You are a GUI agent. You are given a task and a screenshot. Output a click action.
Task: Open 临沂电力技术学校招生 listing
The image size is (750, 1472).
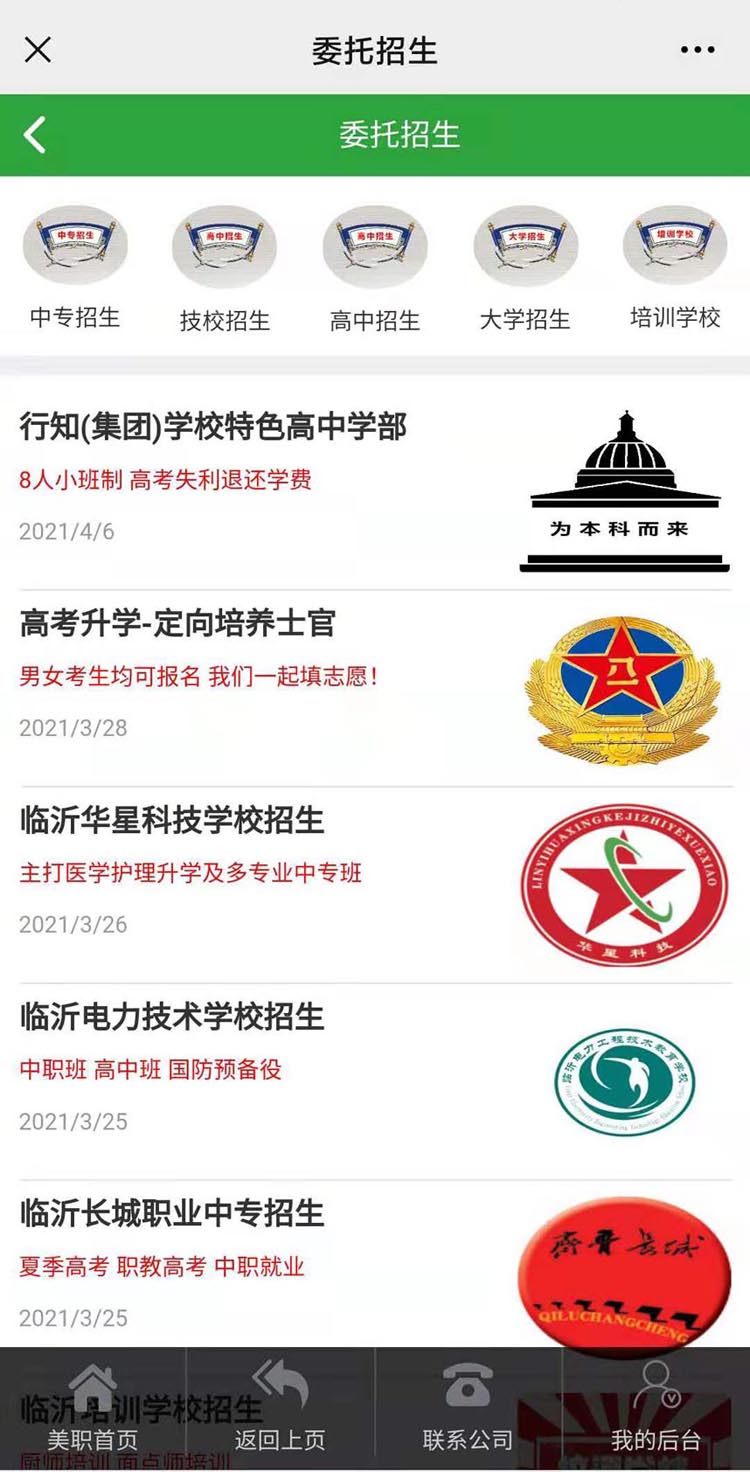point(375,1082)
